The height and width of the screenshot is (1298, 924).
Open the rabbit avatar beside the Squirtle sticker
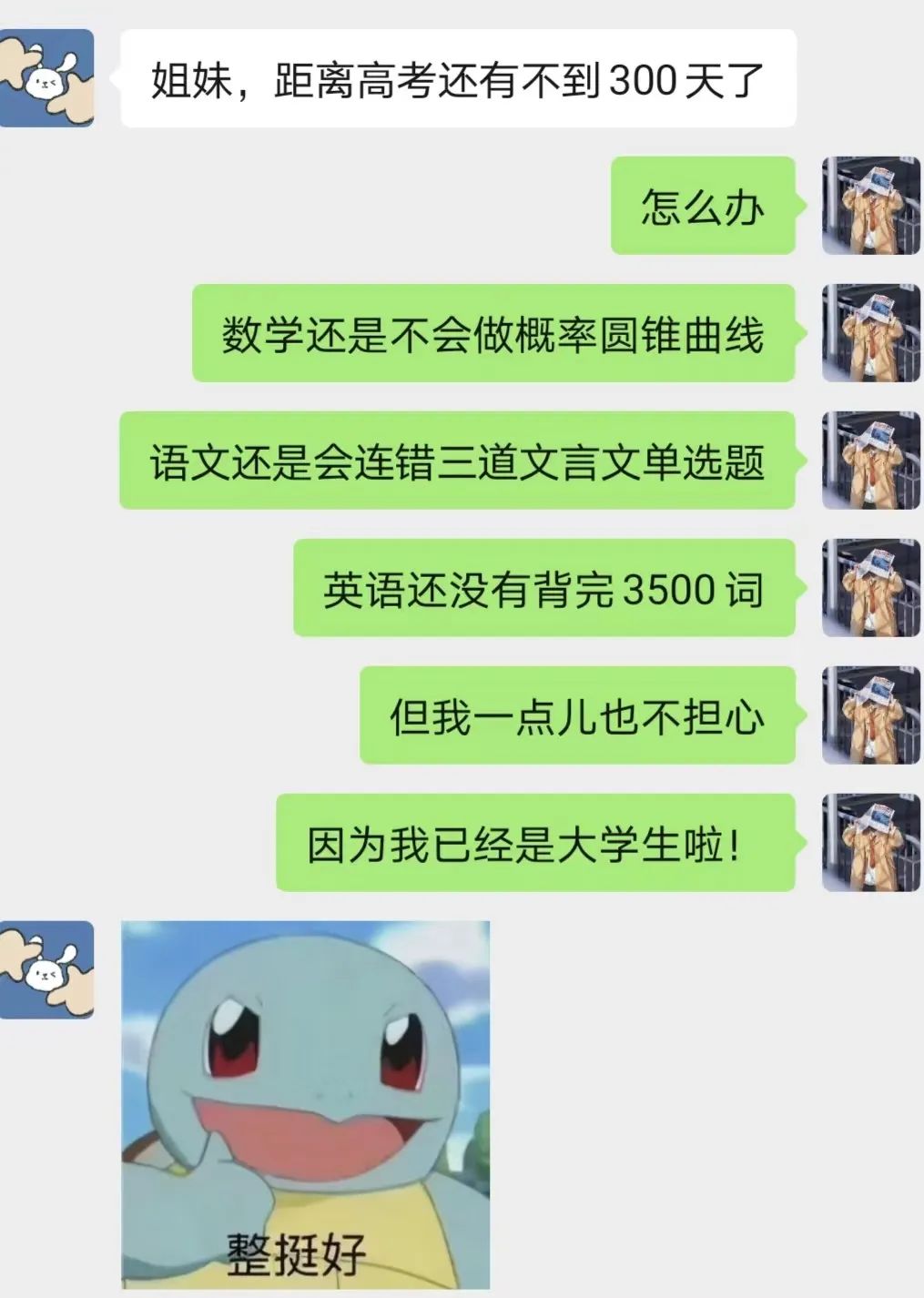click(47, 969)
